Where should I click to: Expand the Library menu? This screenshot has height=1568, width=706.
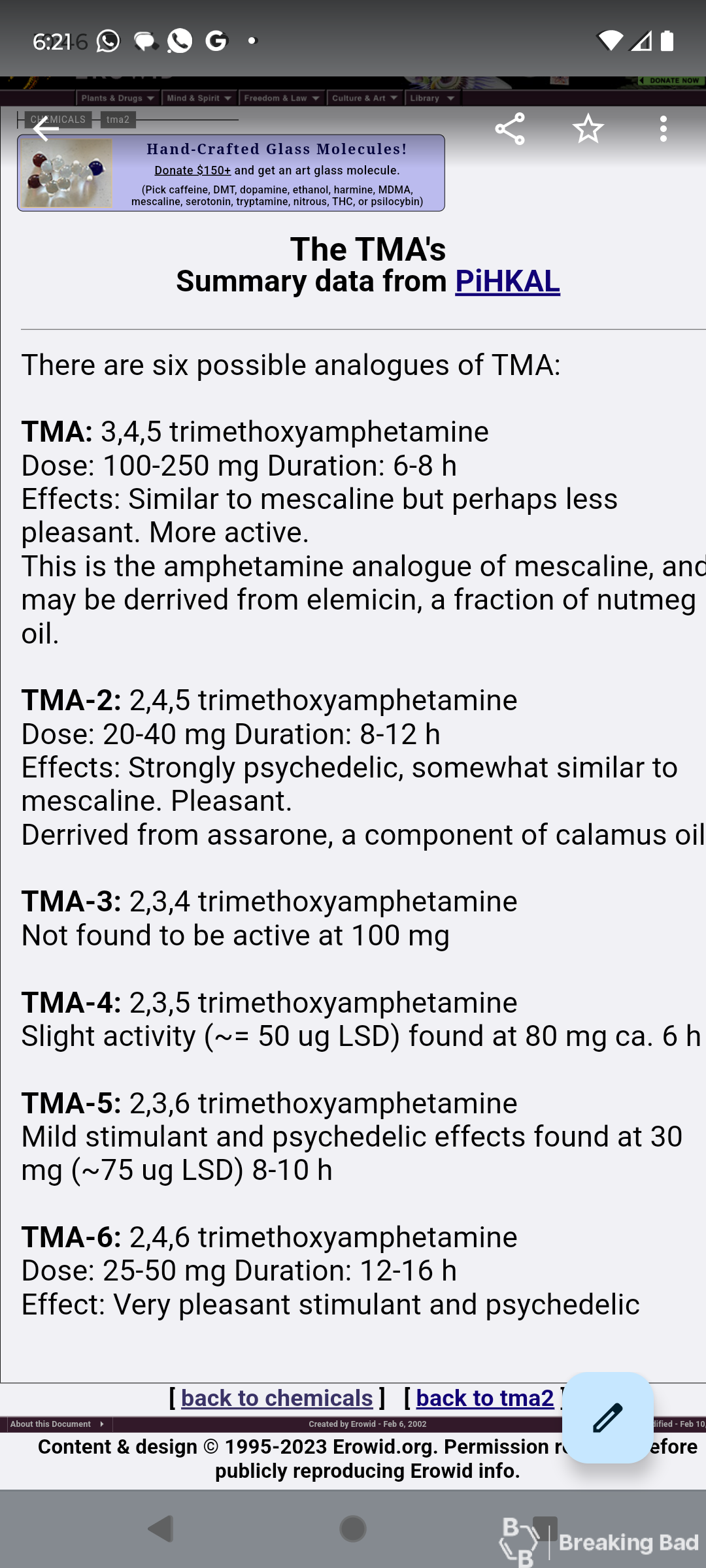click(x=433, y=98)
